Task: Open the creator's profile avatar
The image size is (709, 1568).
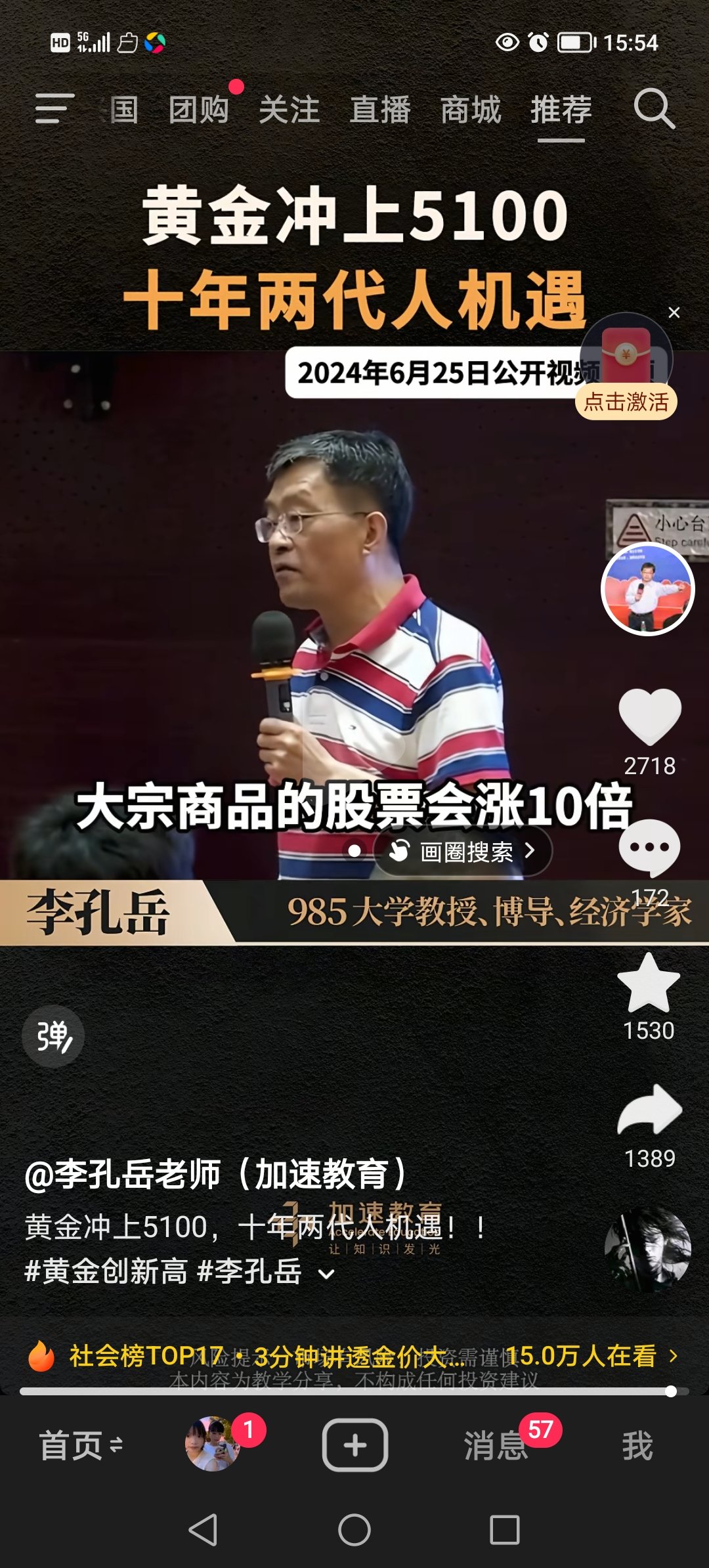Action: 647,589
